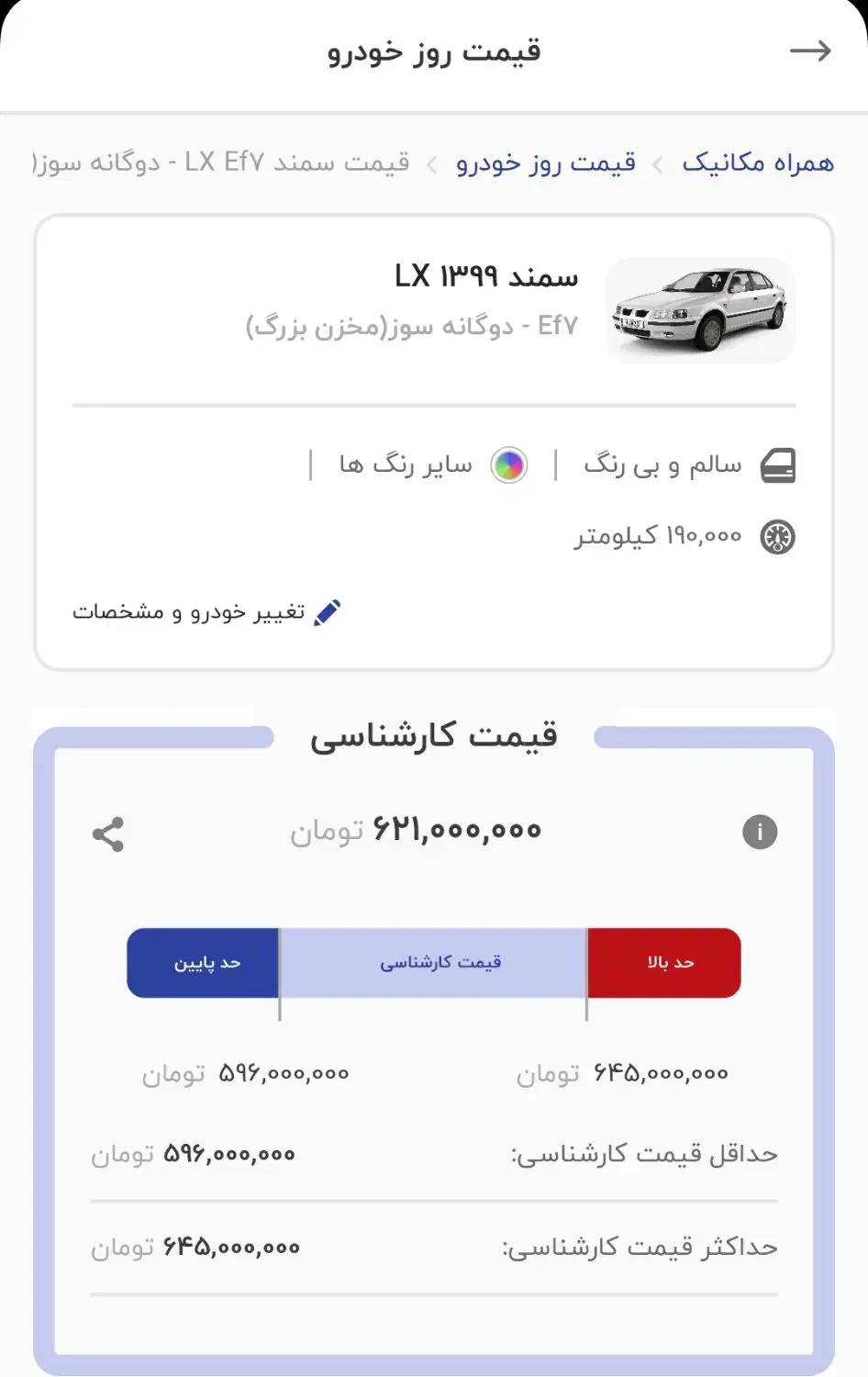Image resolution: width=868 pixels, height=1377 pixels.
Task: Click the odometer icon next to mileage
Action: [779, 536]
